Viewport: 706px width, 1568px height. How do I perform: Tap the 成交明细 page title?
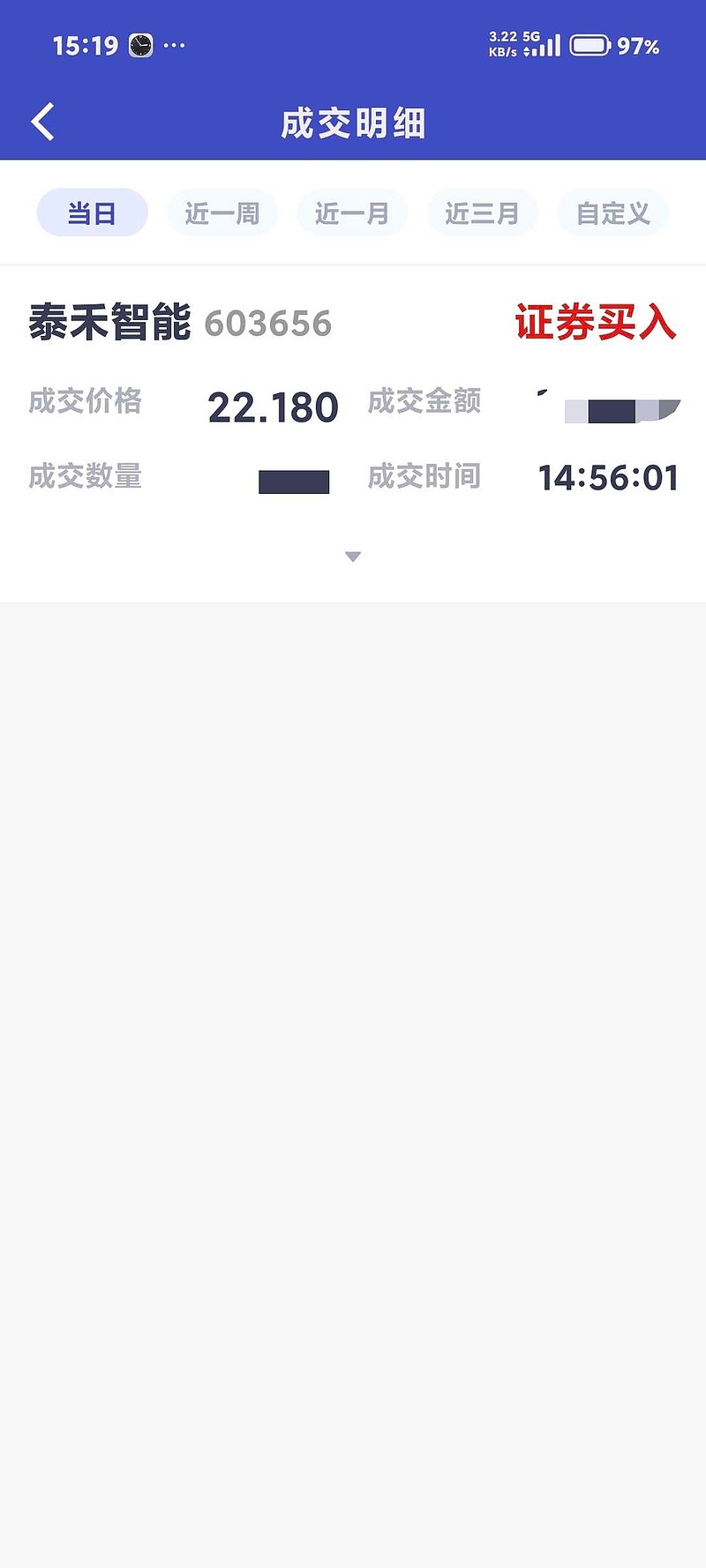click(x=352, y=122)
